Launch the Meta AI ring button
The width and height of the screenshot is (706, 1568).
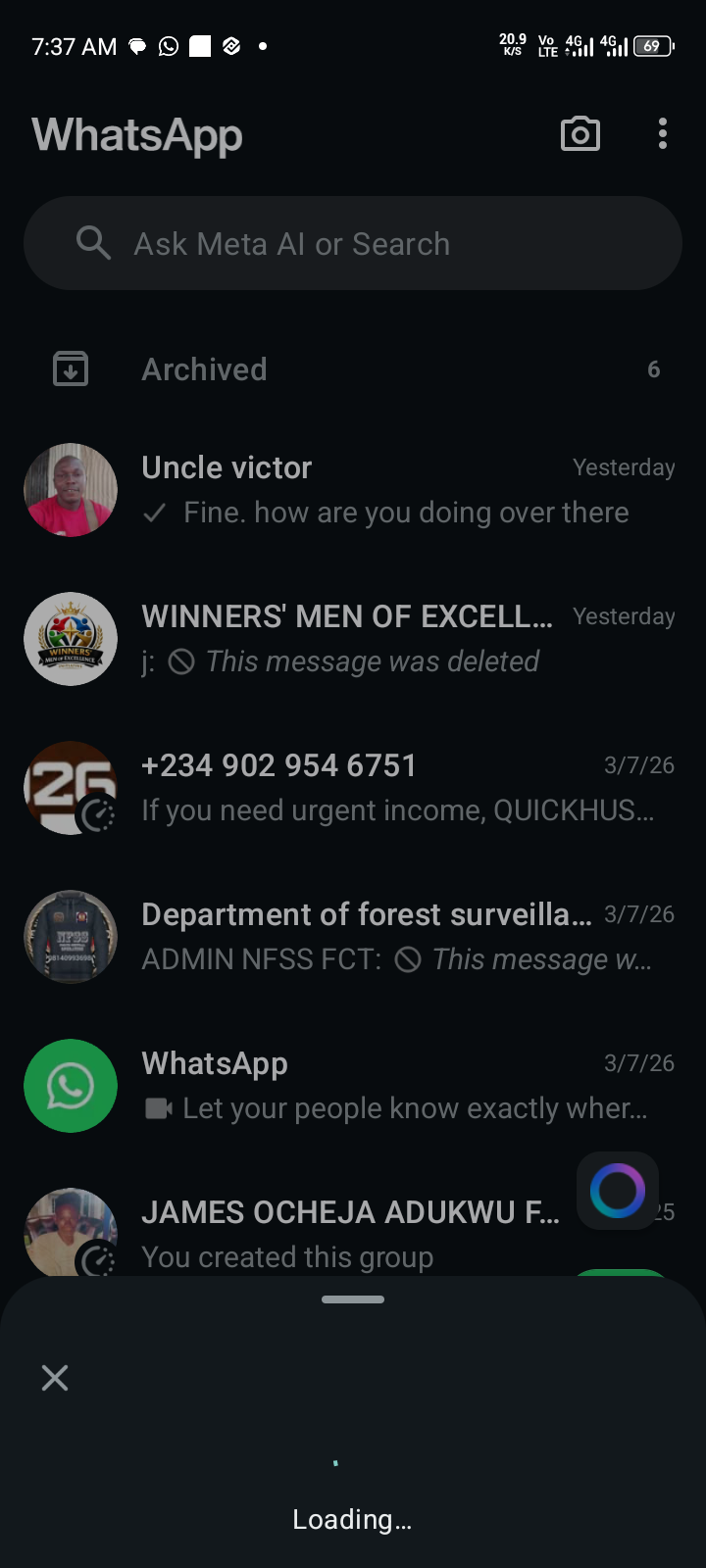pyautogui.click(x=617, y=1191)
